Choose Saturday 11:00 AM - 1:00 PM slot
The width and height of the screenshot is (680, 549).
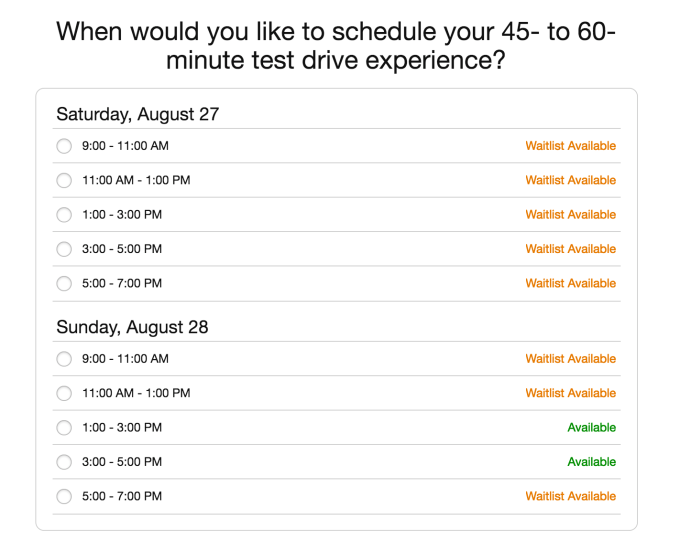pyautogui.click(x=64, y=180)
